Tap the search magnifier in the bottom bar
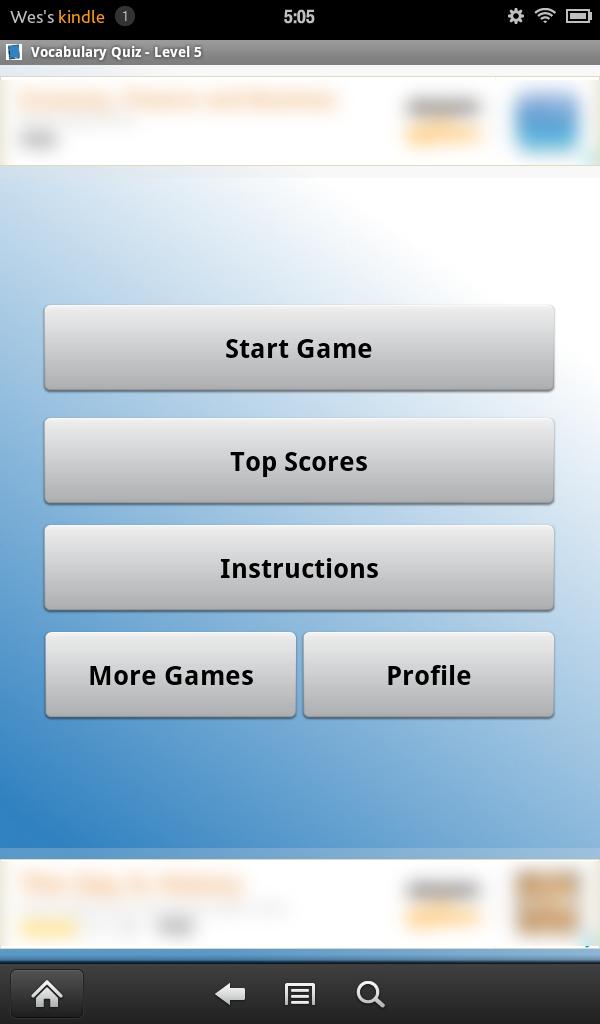This screenshot has height=1024, width=600. click(370, 993)
